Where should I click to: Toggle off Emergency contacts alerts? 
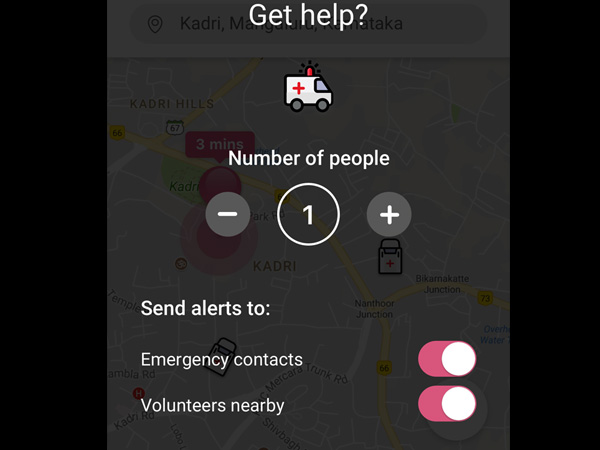pos(447,359)
